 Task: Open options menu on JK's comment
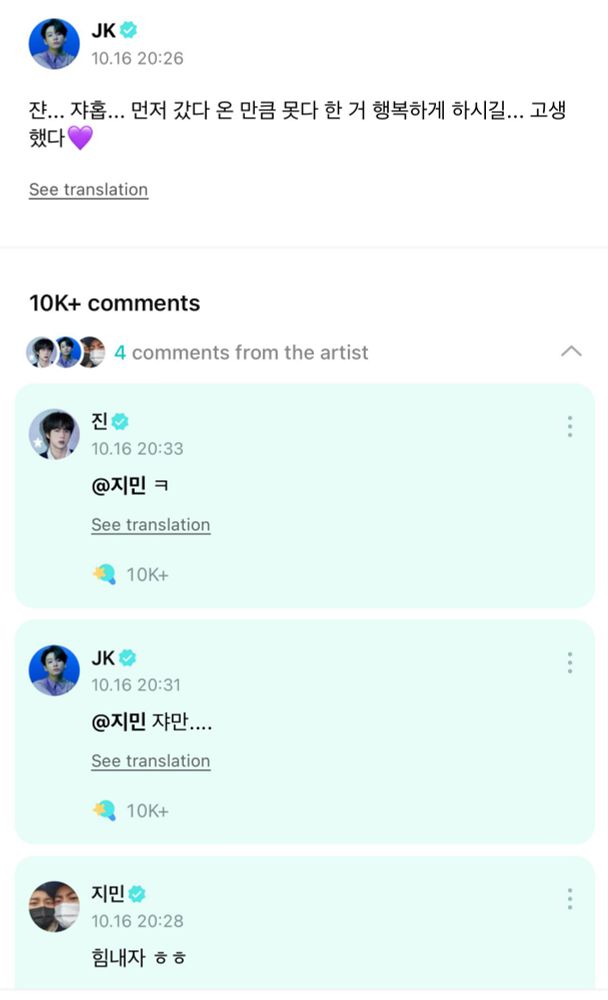569,663
